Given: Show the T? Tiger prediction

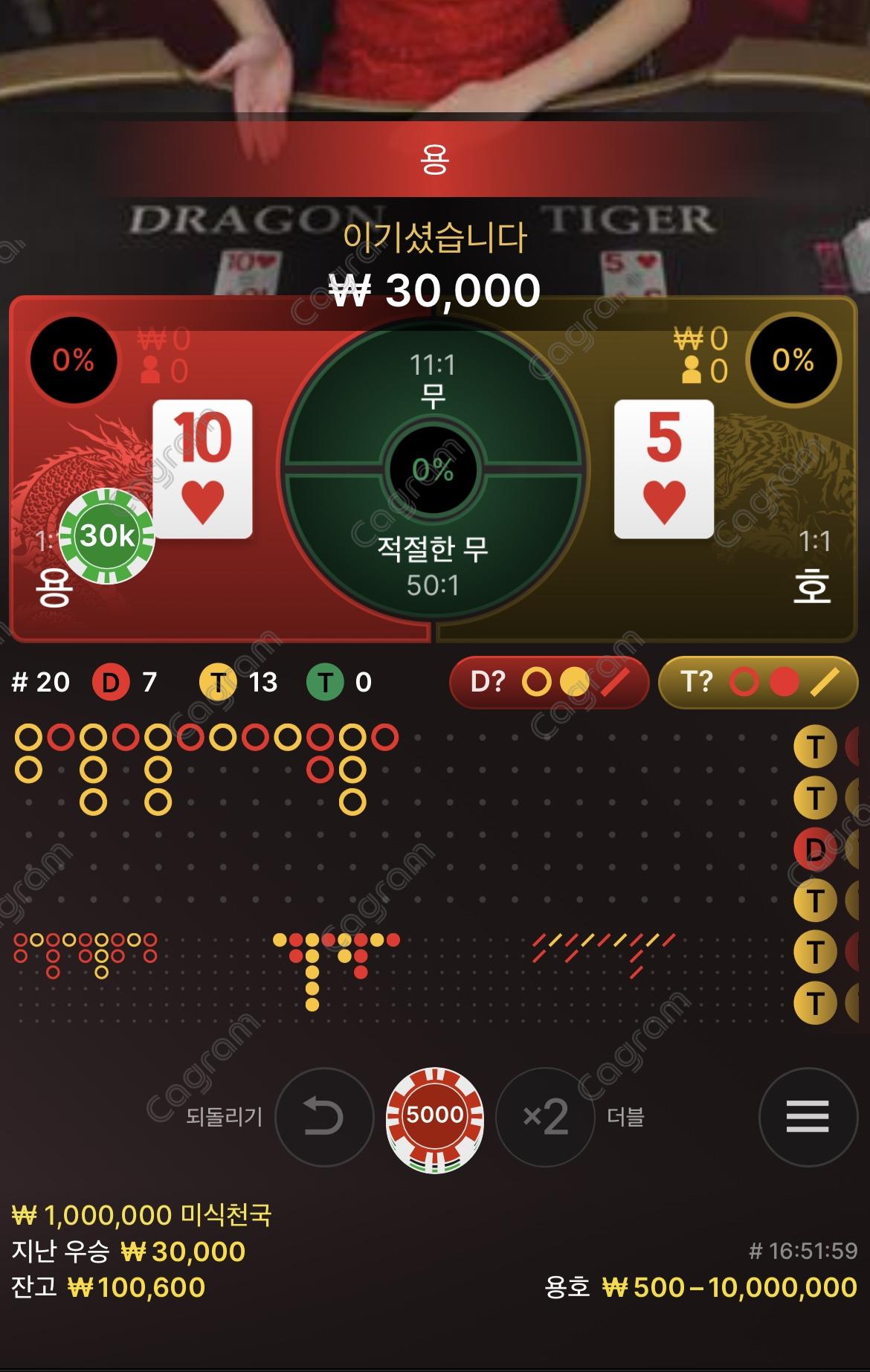Looking at the screenshot, I should coord(758,681).
